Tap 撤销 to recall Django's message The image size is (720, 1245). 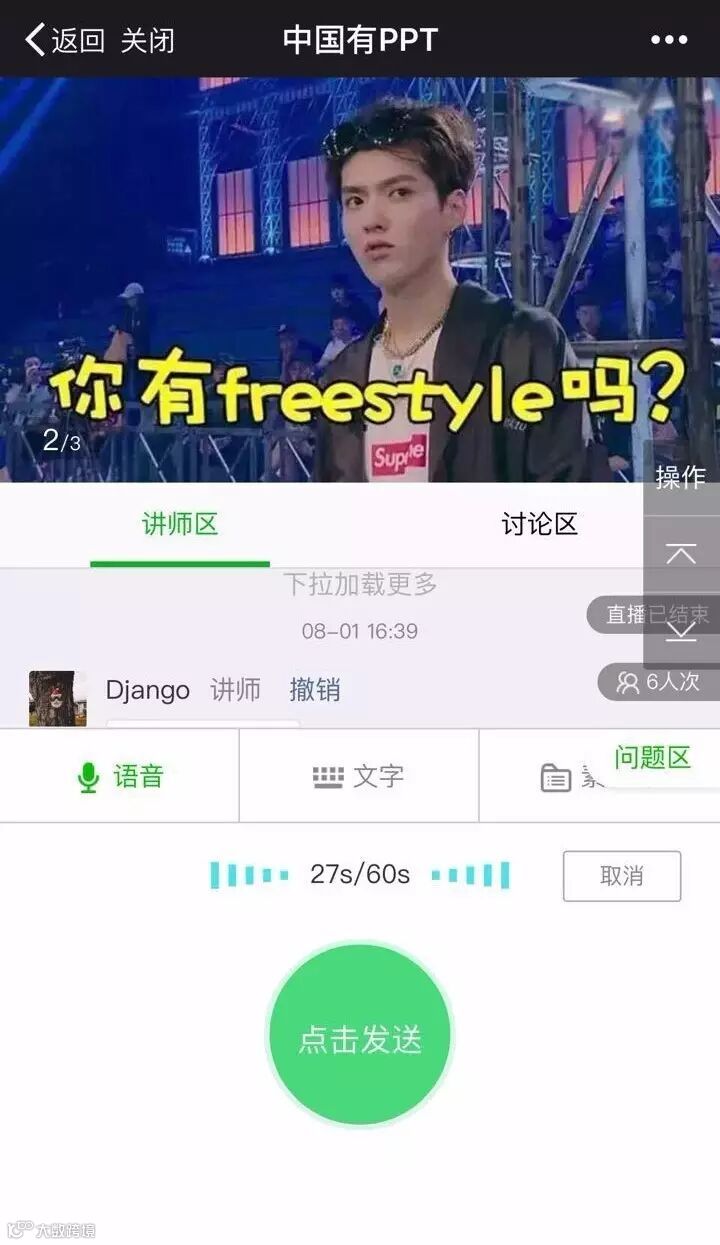pos(315,689)
